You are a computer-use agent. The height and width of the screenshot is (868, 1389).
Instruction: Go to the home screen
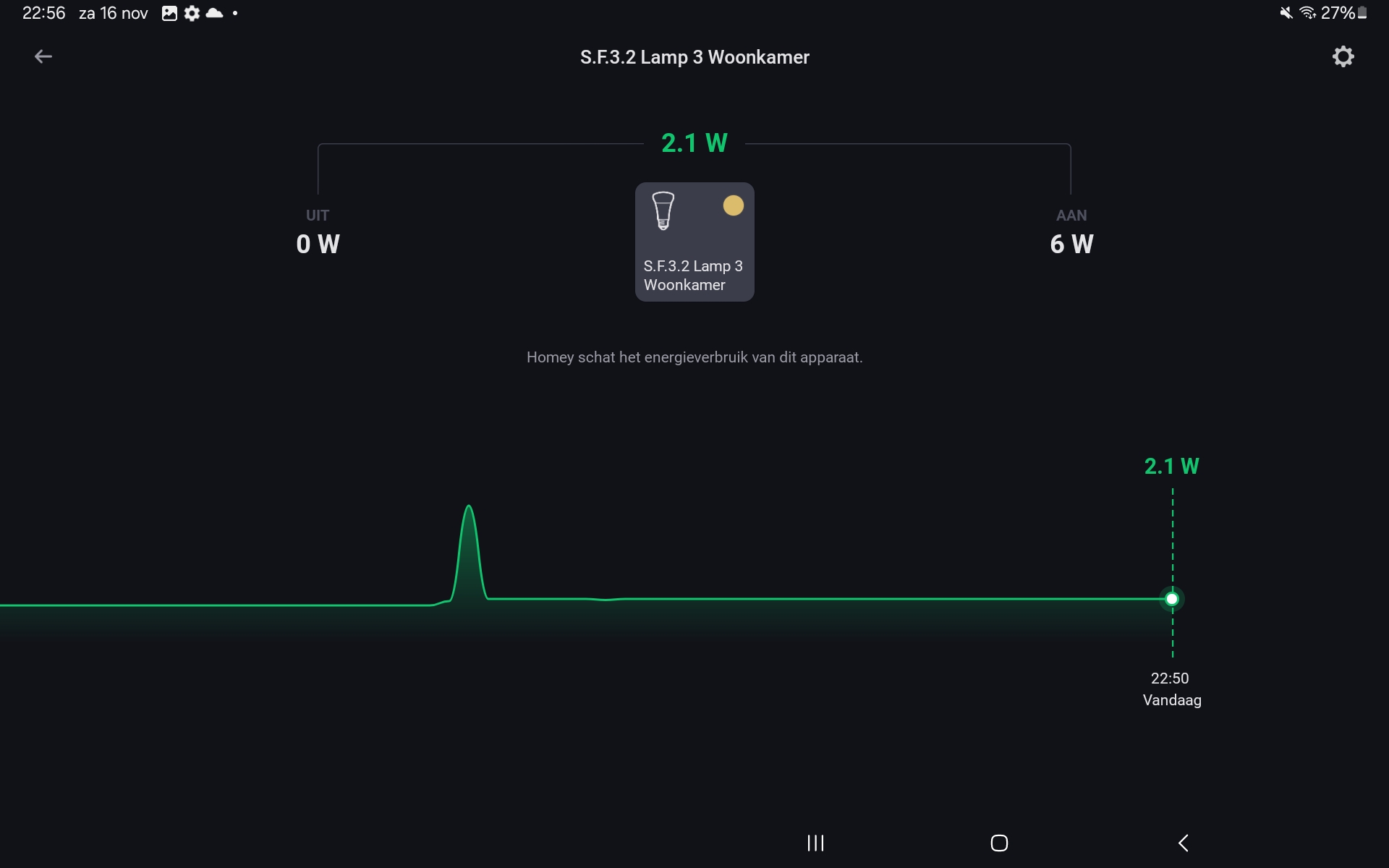pos(999,843)
